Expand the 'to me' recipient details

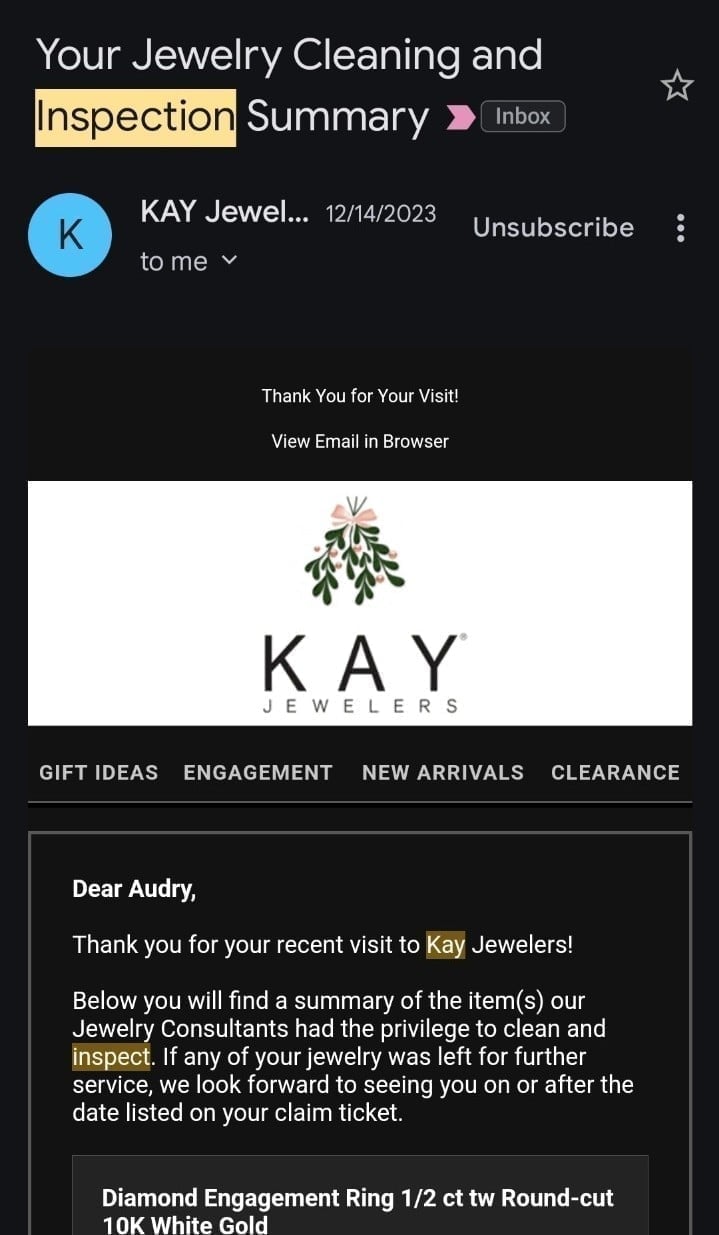click(x=189, y=262)
